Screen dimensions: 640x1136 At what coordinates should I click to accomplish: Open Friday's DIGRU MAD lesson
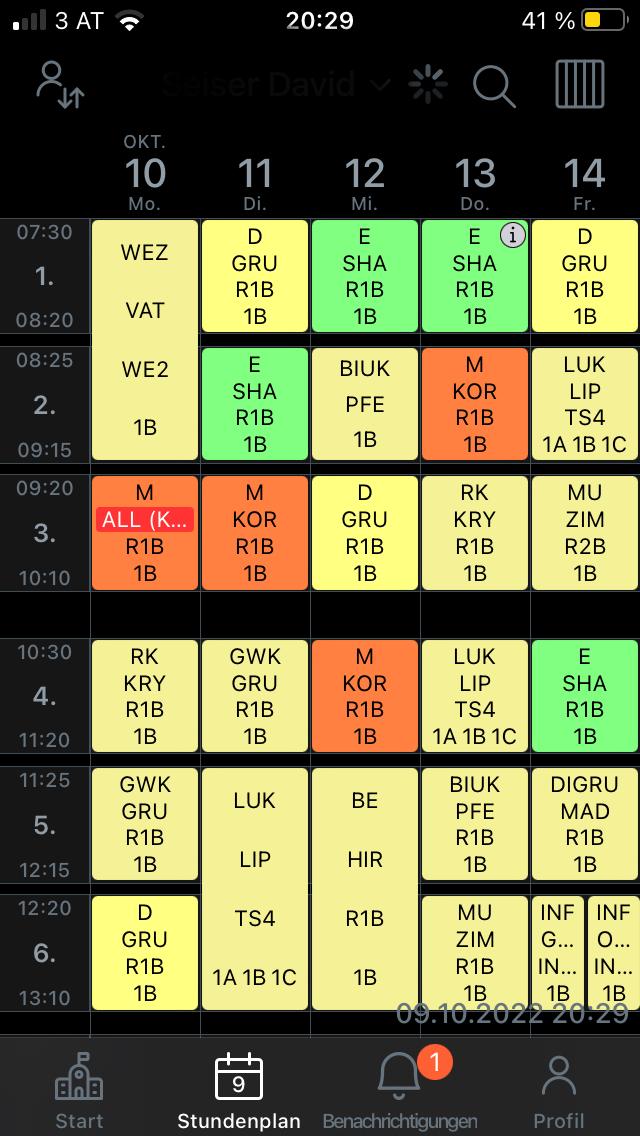click(585, 824)
